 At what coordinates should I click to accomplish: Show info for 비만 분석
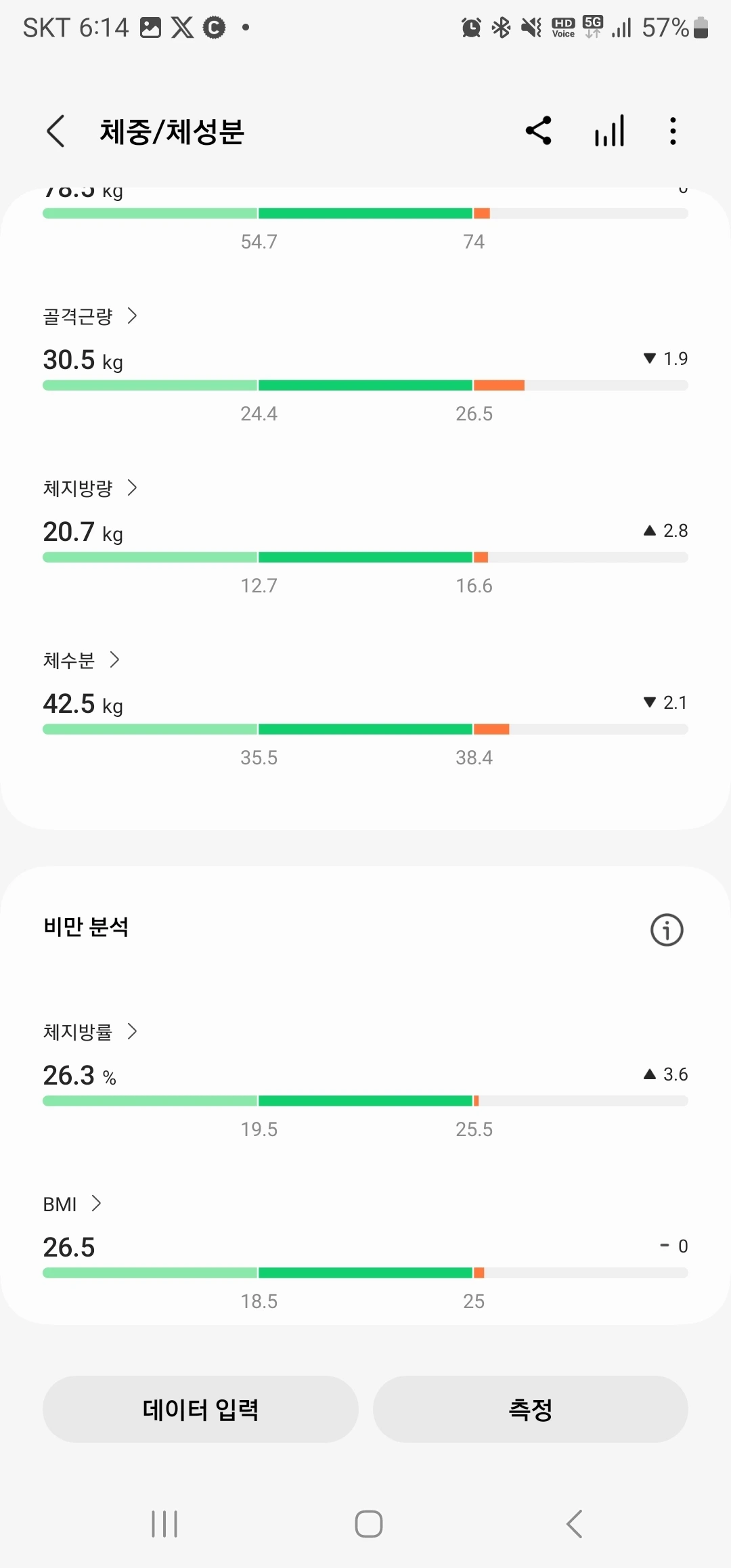click(x=667, y=930)
